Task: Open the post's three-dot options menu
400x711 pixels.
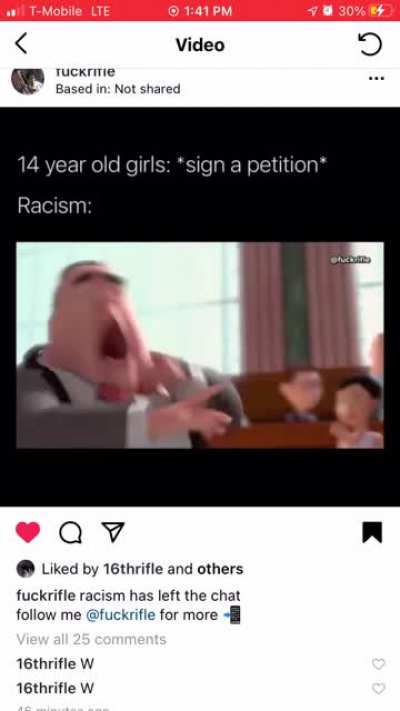Action: click(376, 78)
